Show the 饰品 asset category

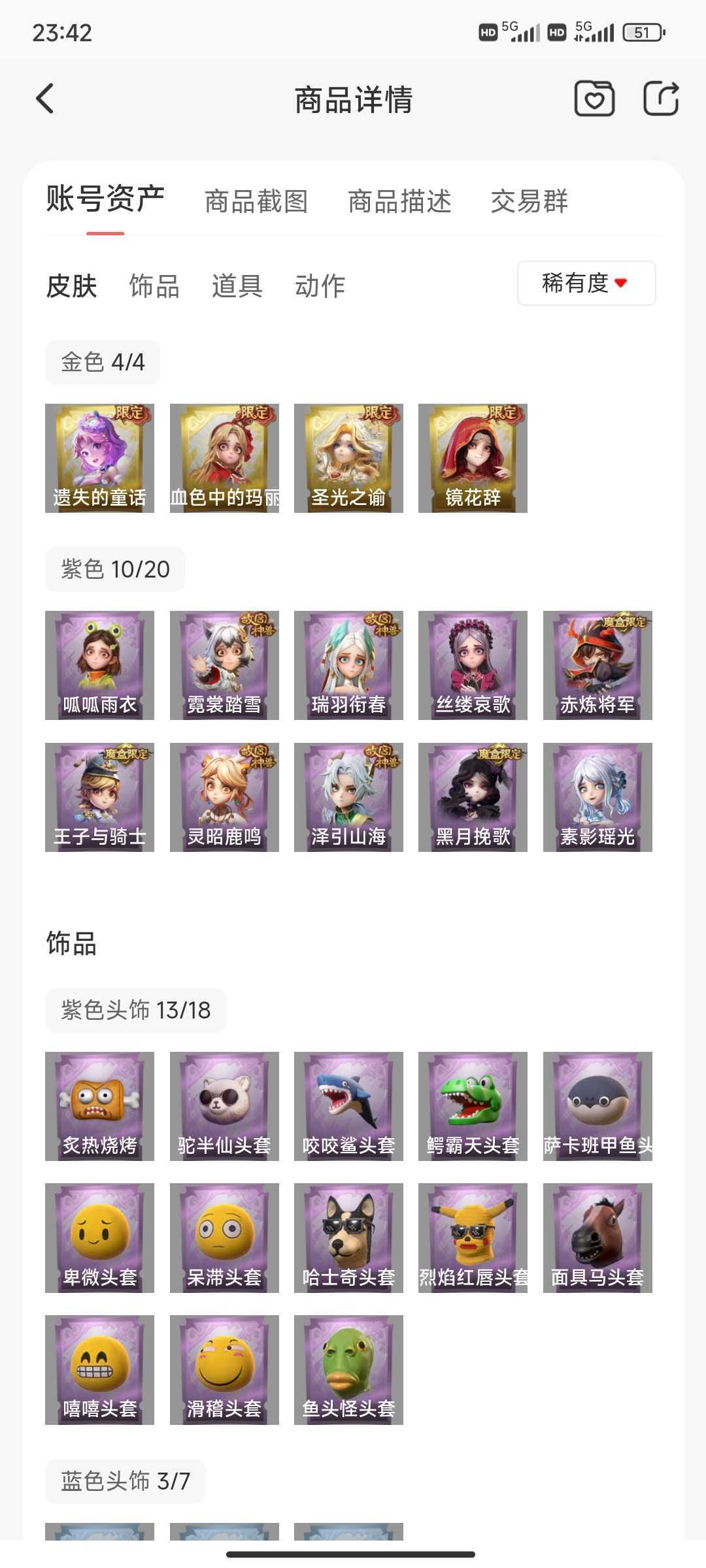tap(154, 286)
